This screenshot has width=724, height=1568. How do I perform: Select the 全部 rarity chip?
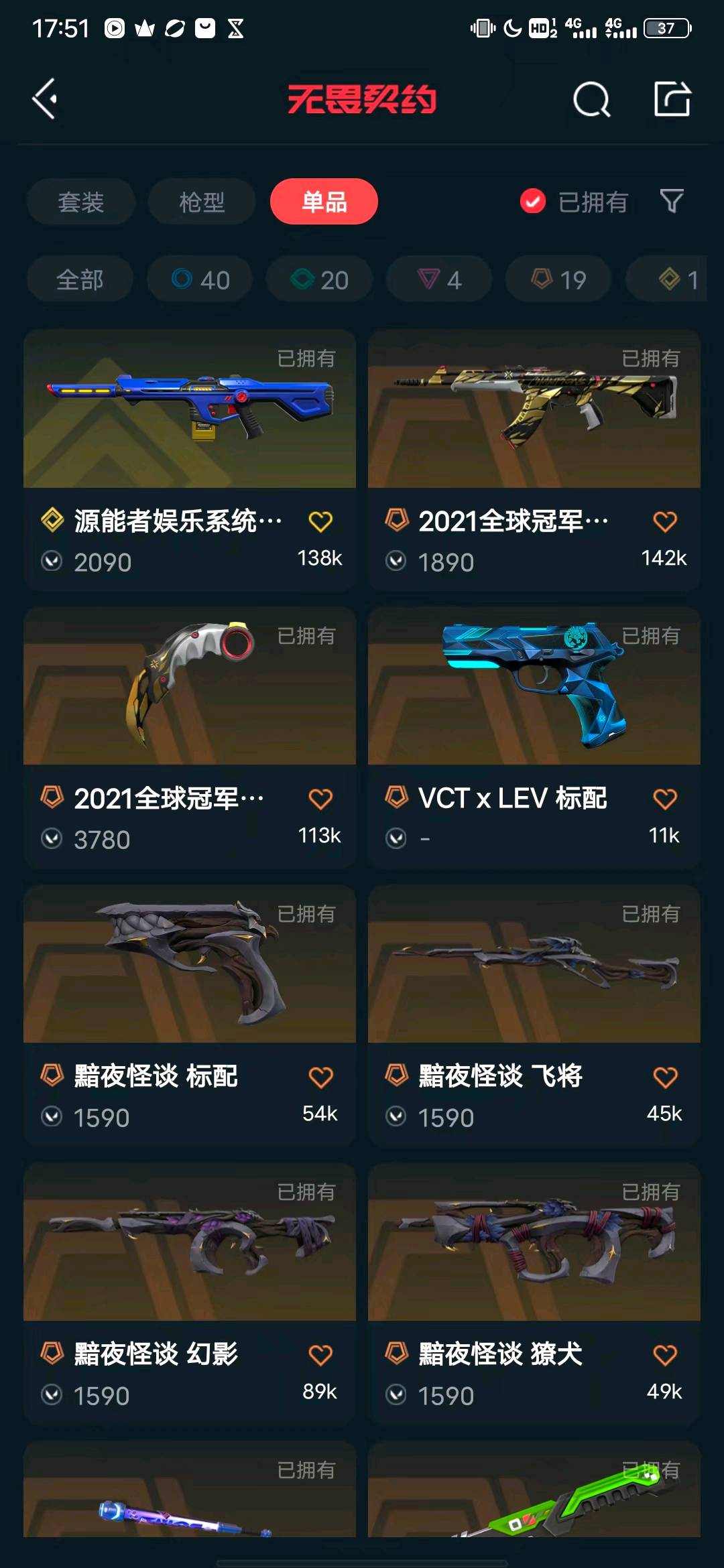pyautogui.click(x=80, y=279)
